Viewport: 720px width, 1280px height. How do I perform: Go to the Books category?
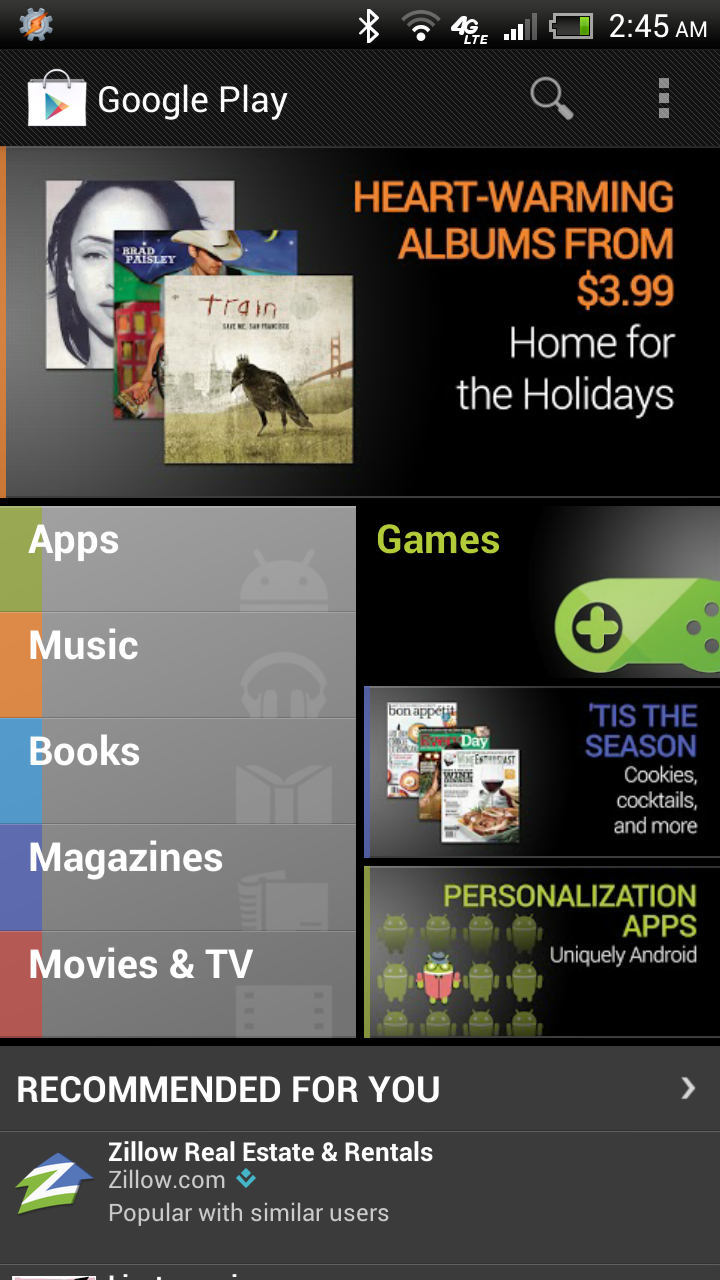point(178,771)
